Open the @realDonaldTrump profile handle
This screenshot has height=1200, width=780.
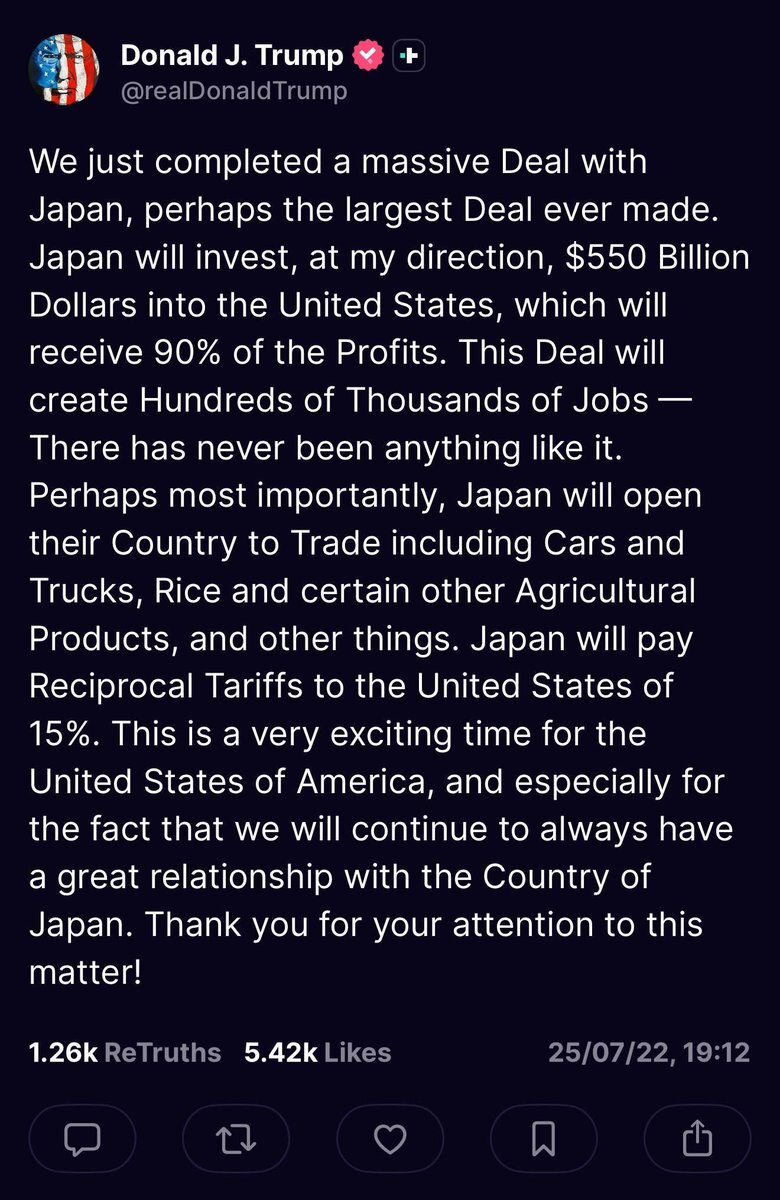click(x=234, y=91)
